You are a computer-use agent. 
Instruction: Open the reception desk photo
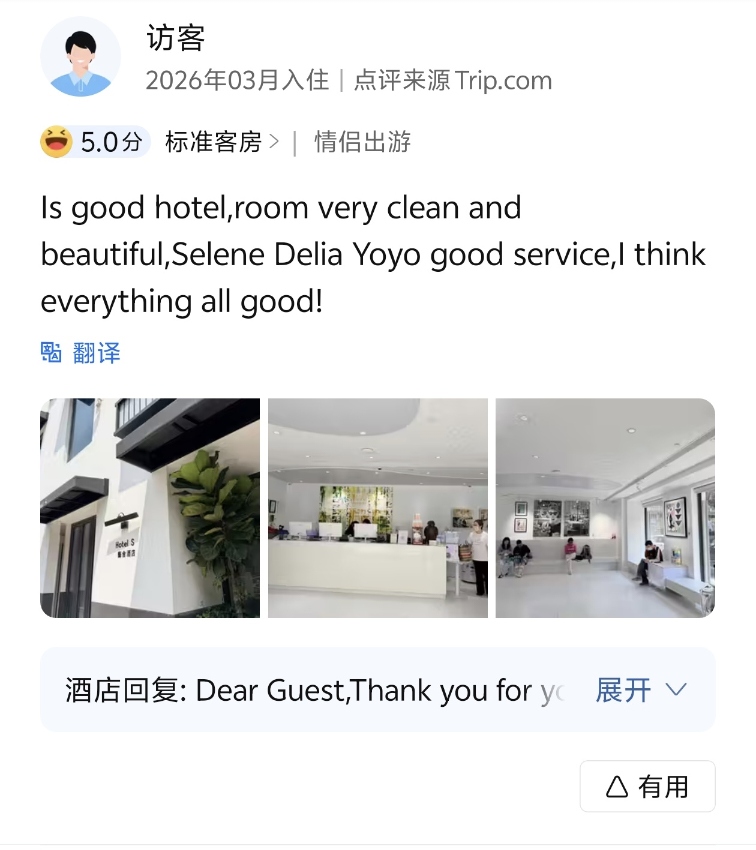tap(378, 508)
